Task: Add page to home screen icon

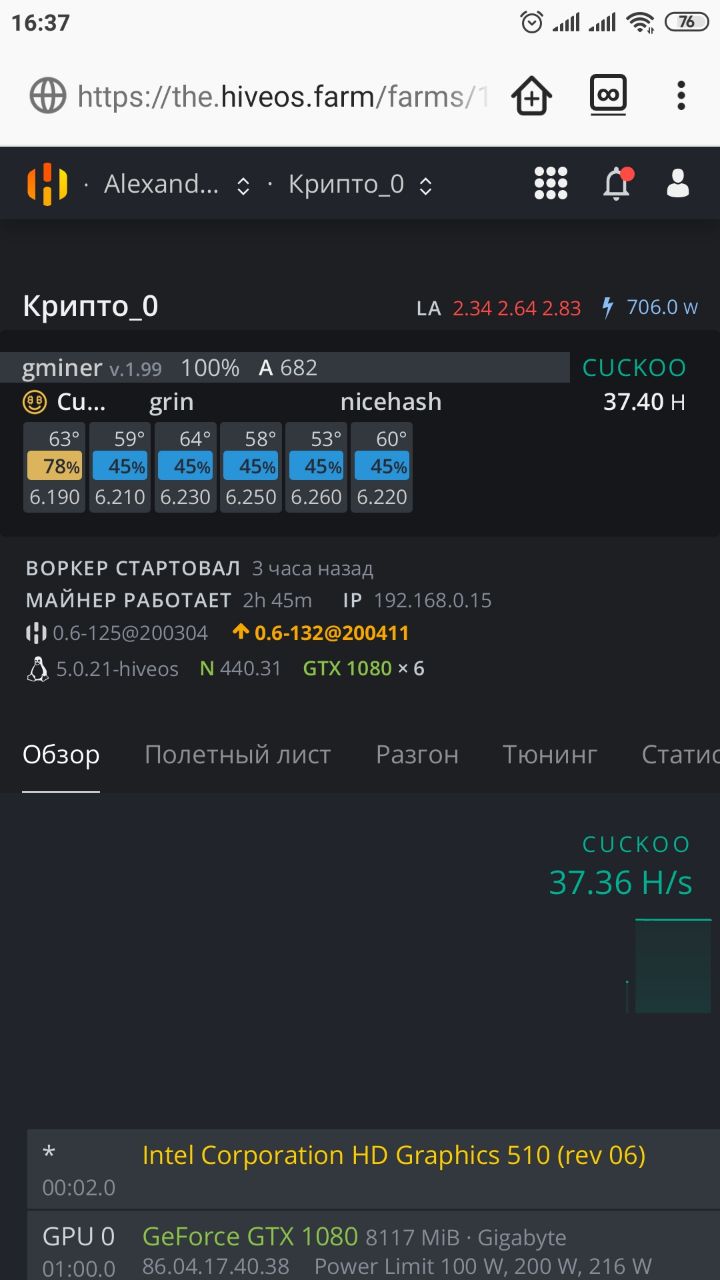Action: coord(532,97)
